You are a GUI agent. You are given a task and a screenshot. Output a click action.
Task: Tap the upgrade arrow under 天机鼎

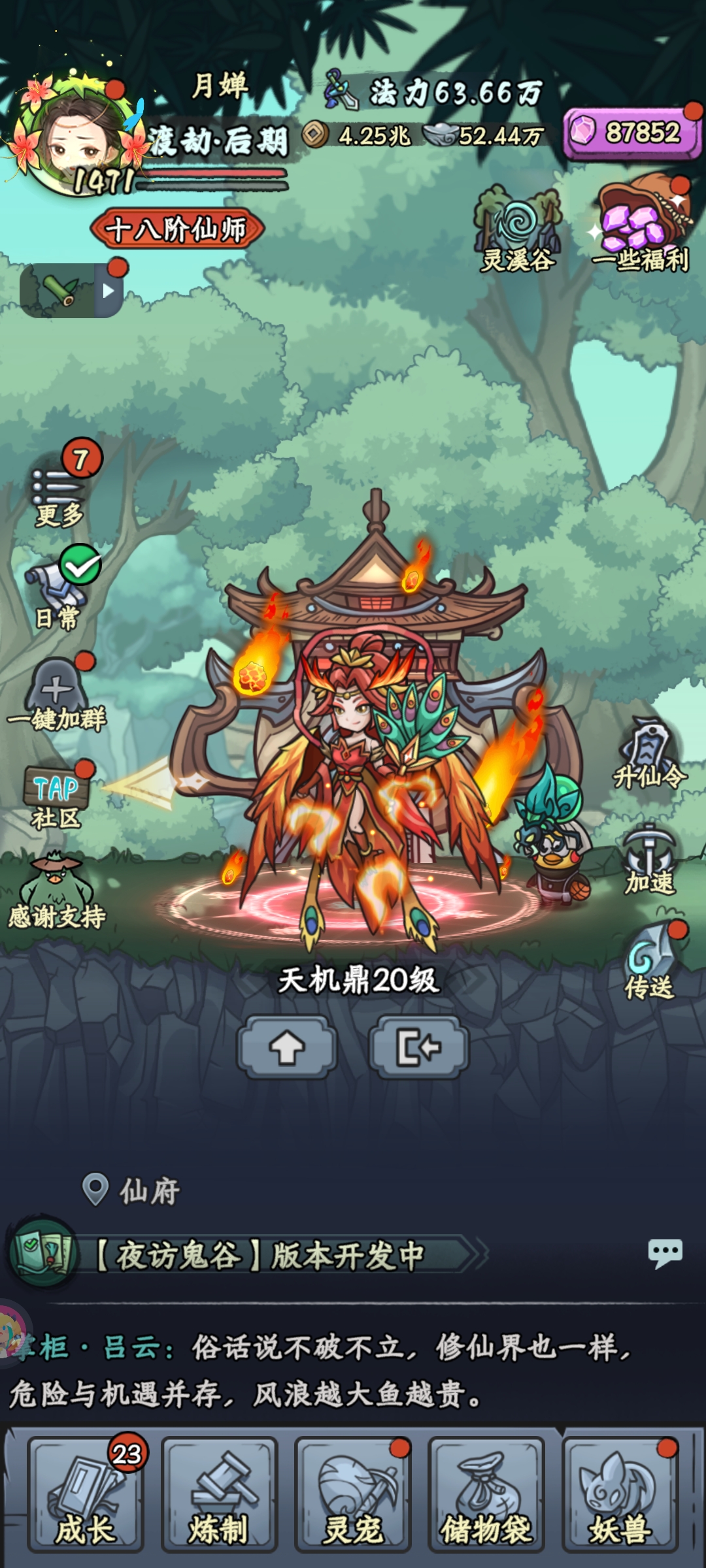[287, 1047]
